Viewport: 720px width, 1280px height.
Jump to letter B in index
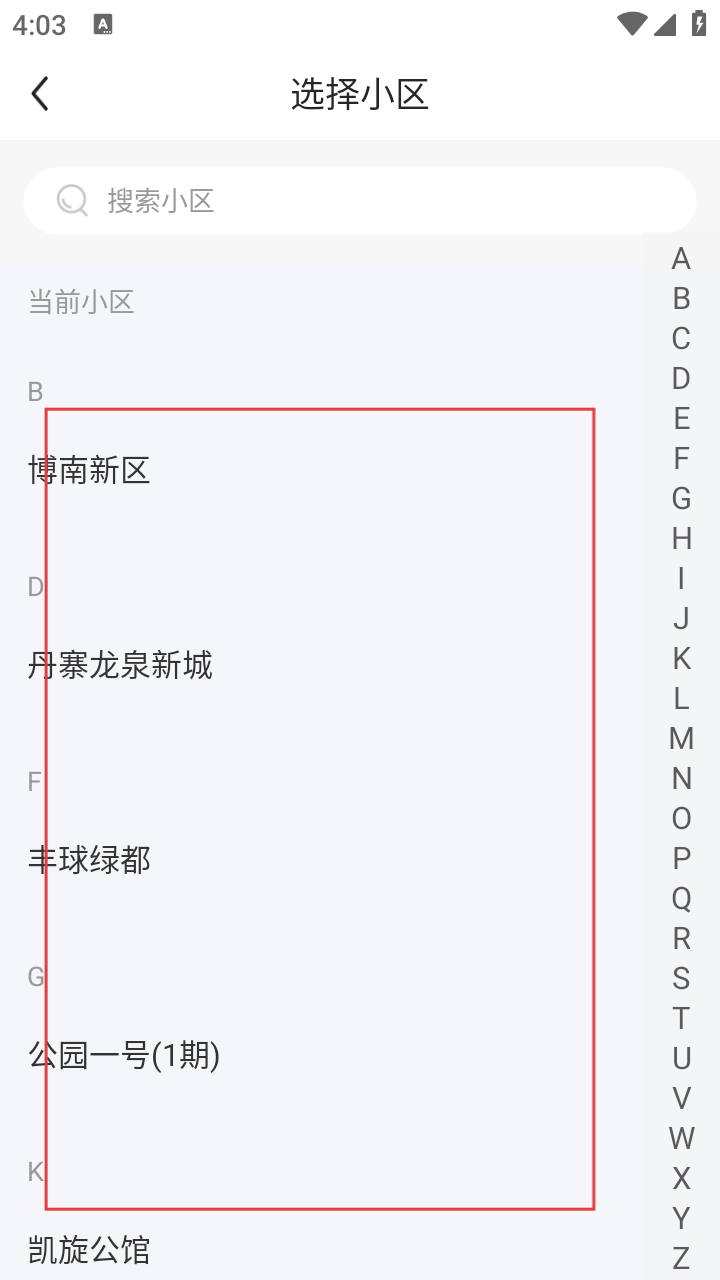[681, 299]
